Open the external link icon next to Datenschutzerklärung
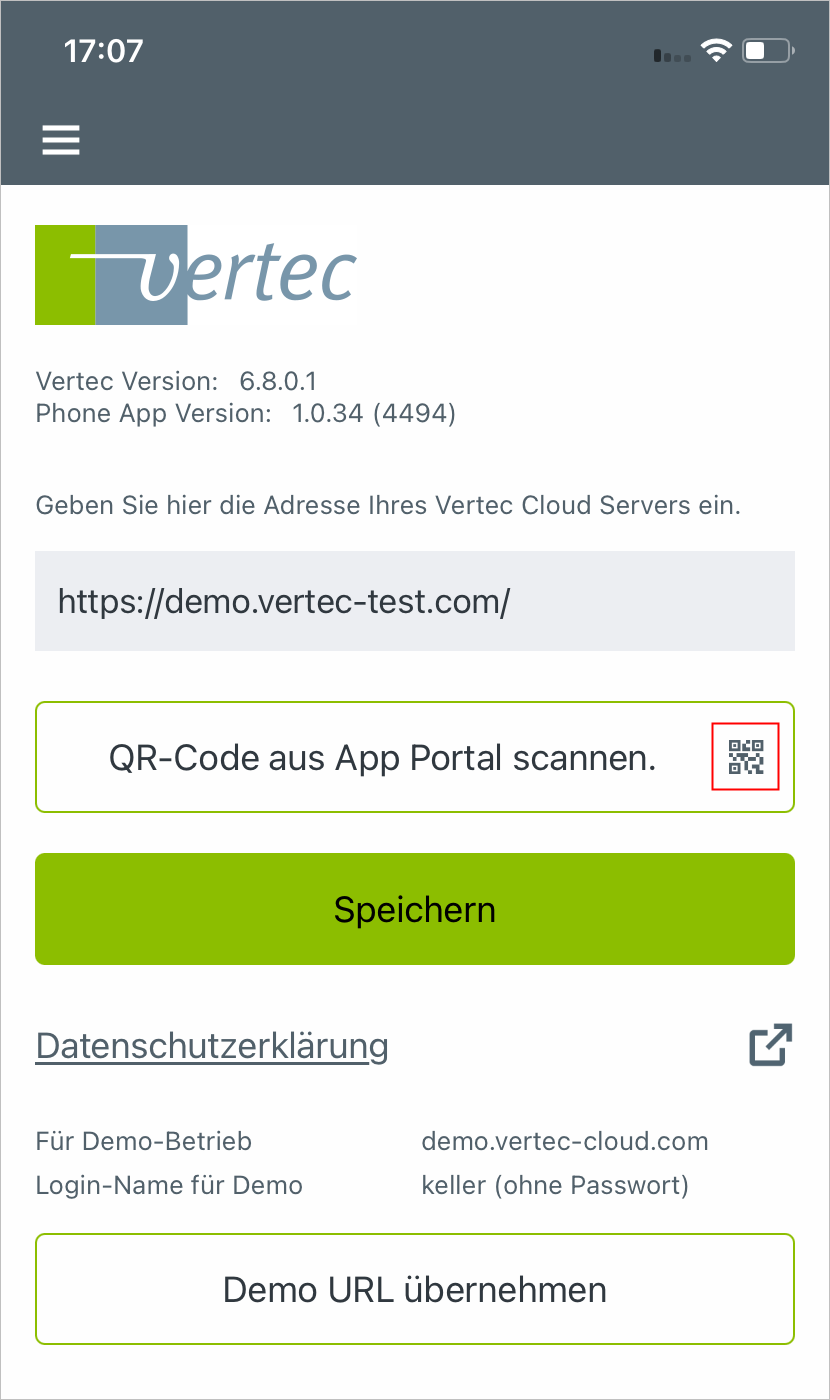The width and height of the screenshot is (830, 1400). [x=771, y=1045]
